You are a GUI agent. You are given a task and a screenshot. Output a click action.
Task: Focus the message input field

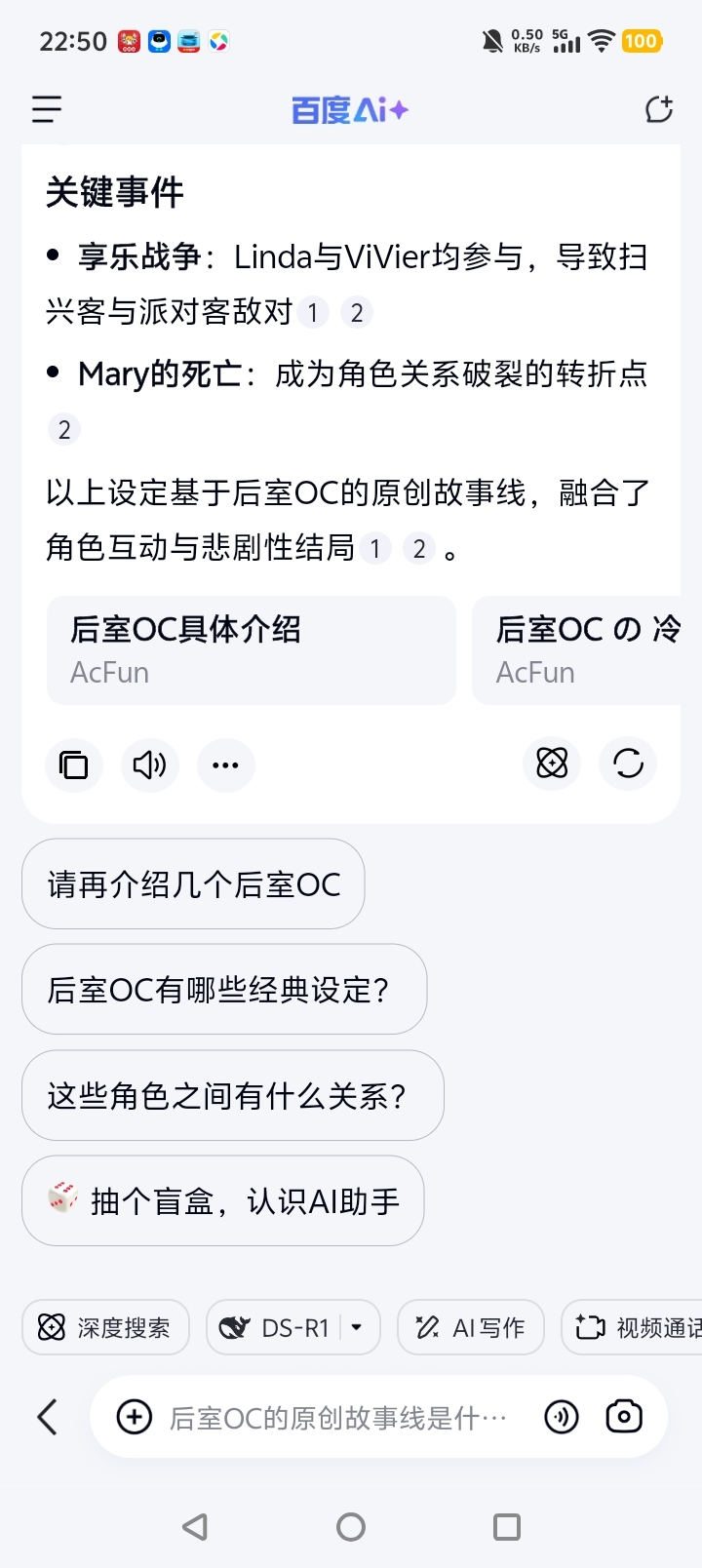(x=337, y=1418)
